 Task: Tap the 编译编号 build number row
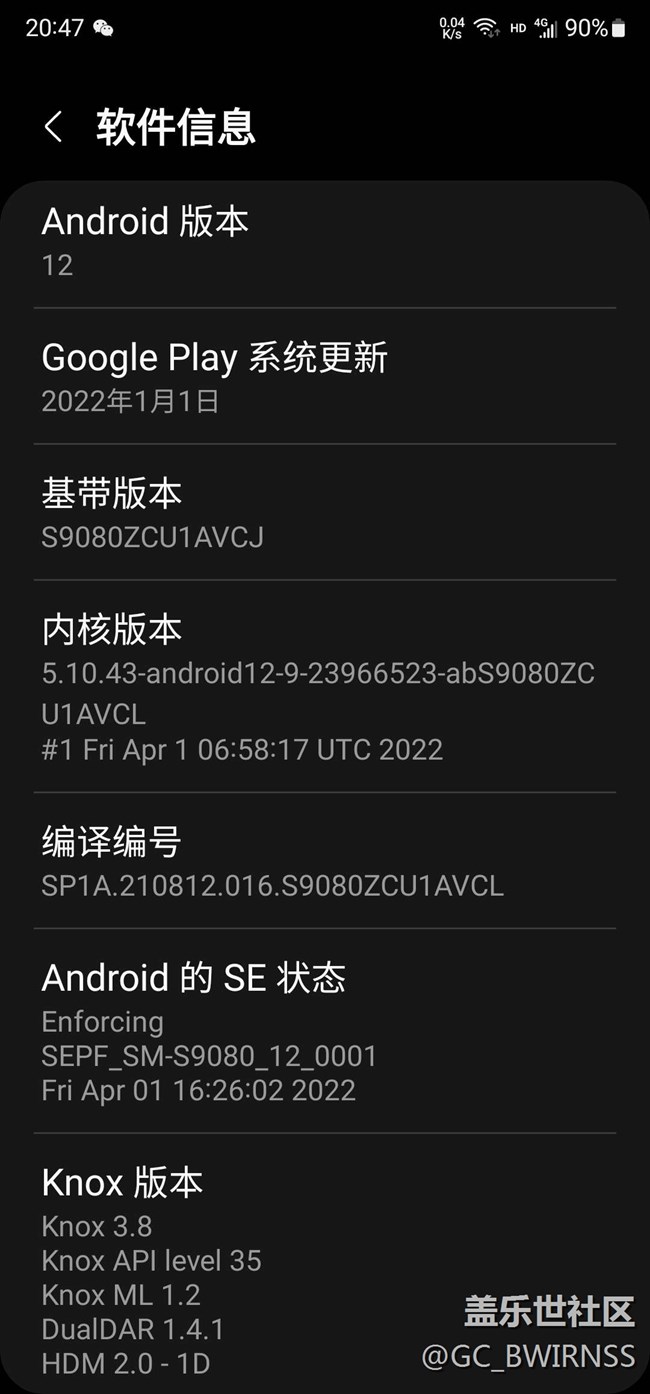[324, 861]
